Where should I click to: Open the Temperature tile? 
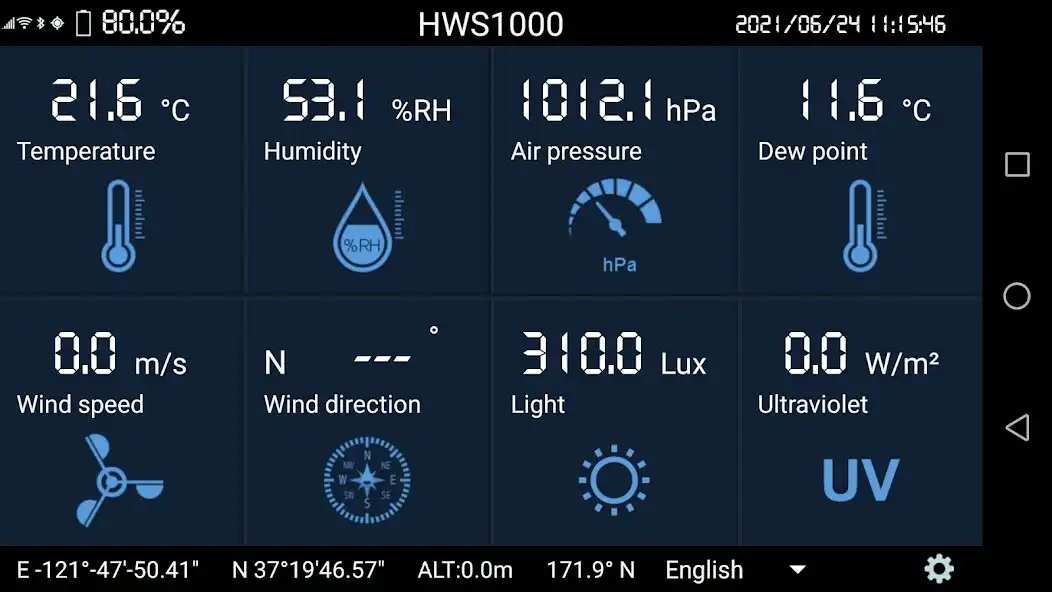(x=121, y=170)
